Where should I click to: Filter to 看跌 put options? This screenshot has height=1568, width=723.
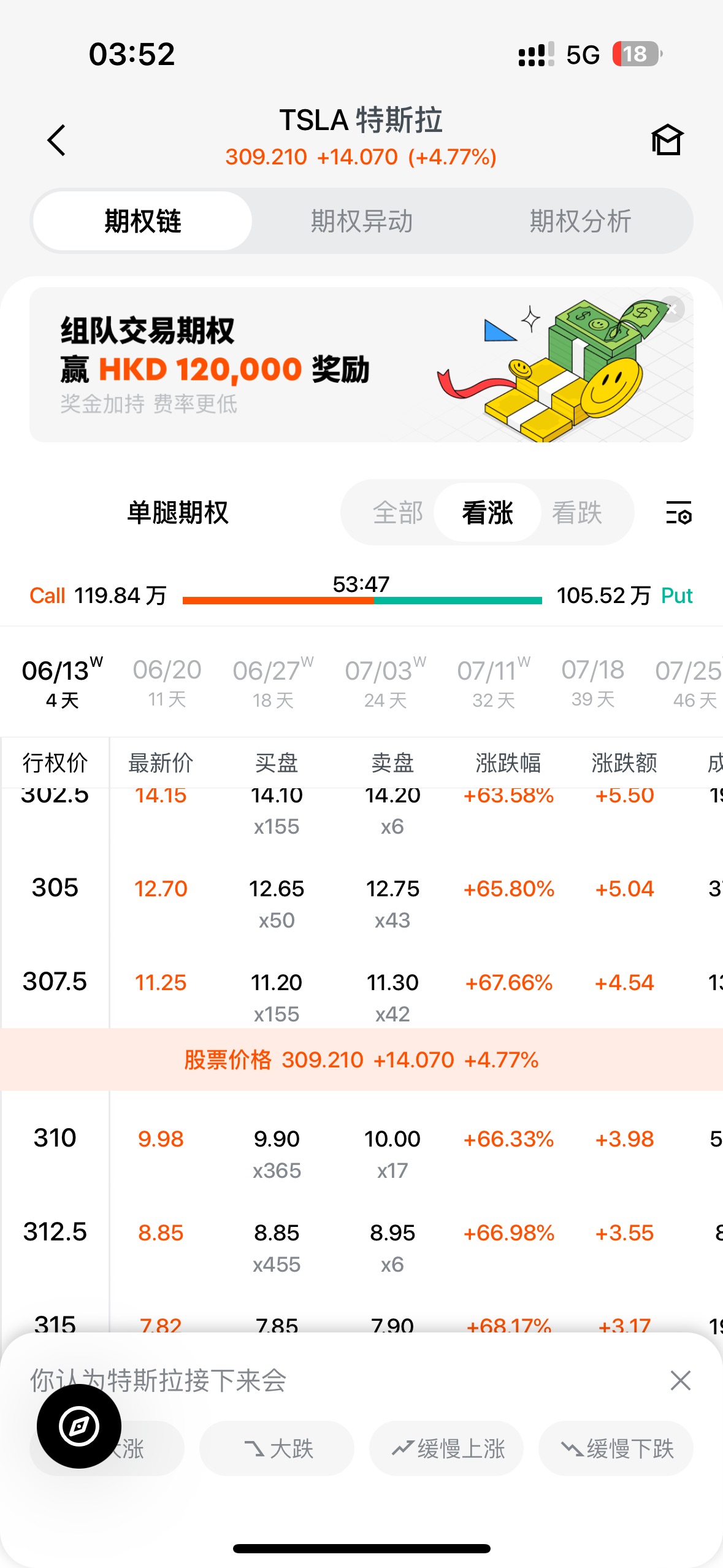(576, 513)
